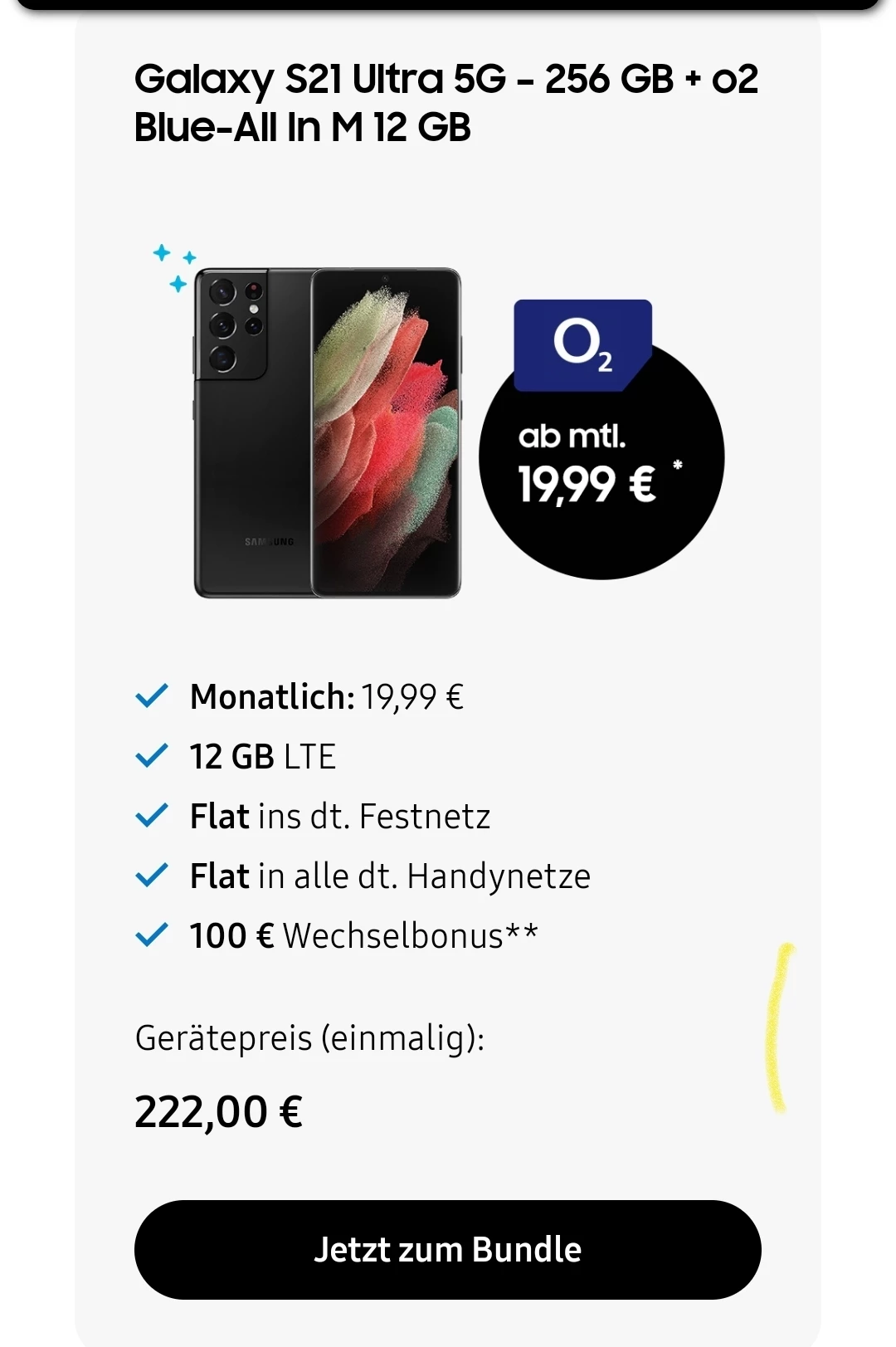
Task: Tap the Jetzt zum Bundle button
Action: [447, 1249]
